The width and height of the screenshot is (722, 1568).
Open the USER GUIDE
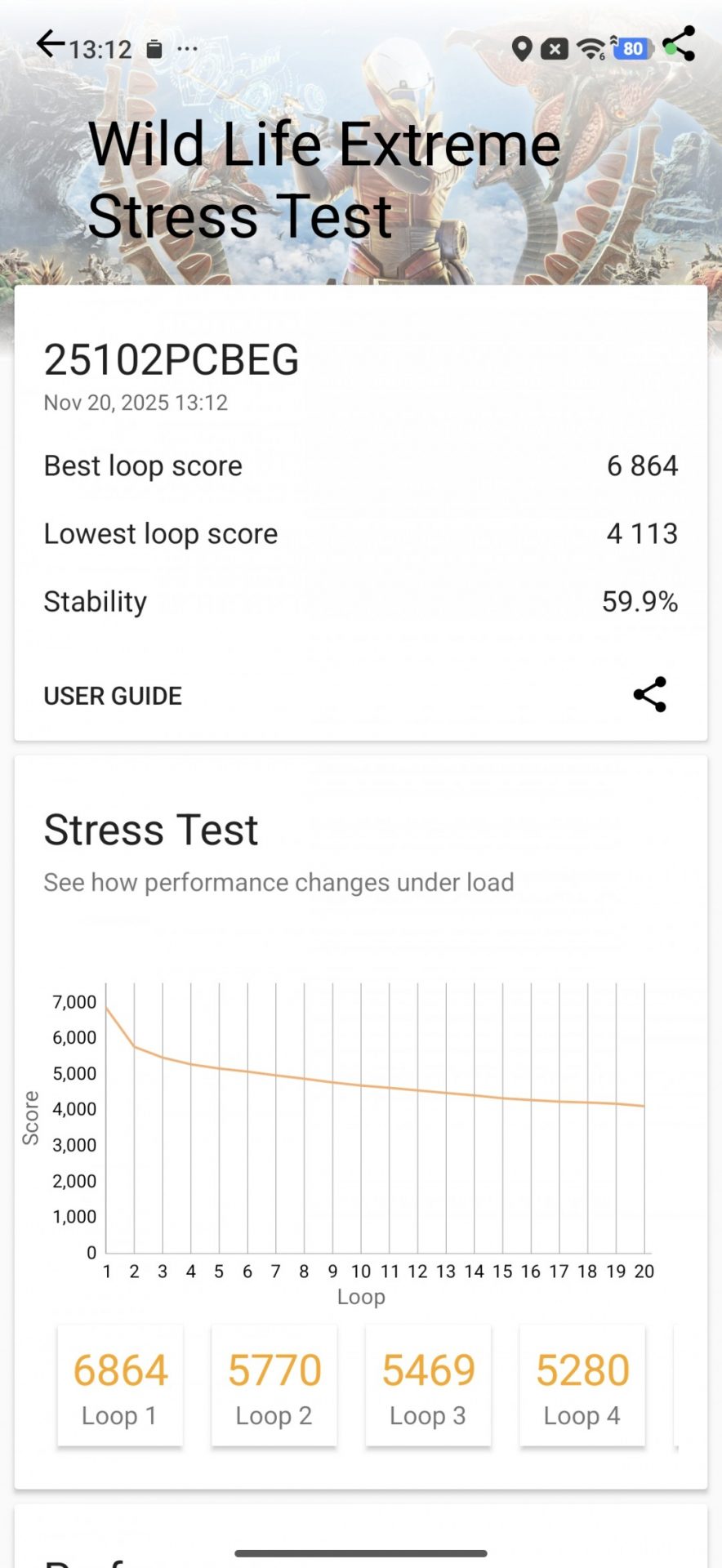click(x=113, y=696)
